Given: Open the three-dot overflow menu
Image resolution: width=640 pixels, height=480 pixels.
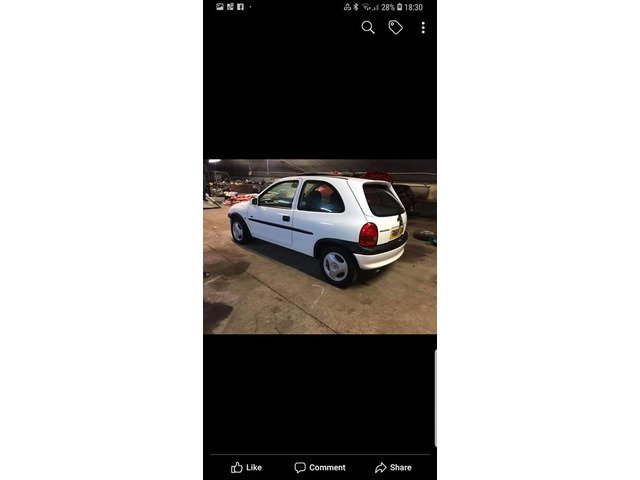Looking at the screenshot, I should coord(423,28).
